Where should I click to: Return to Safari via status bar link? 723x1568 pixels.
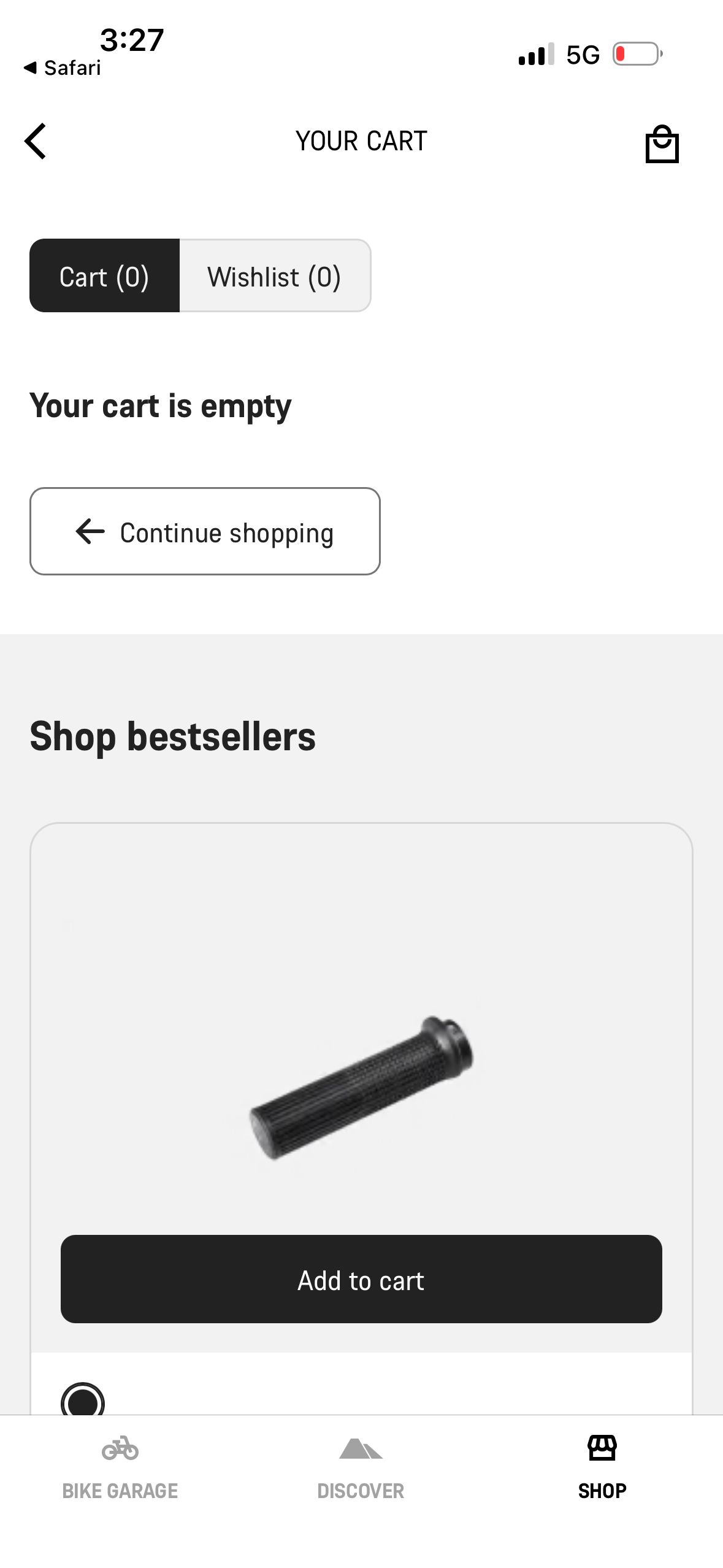(x=63, y=67)
